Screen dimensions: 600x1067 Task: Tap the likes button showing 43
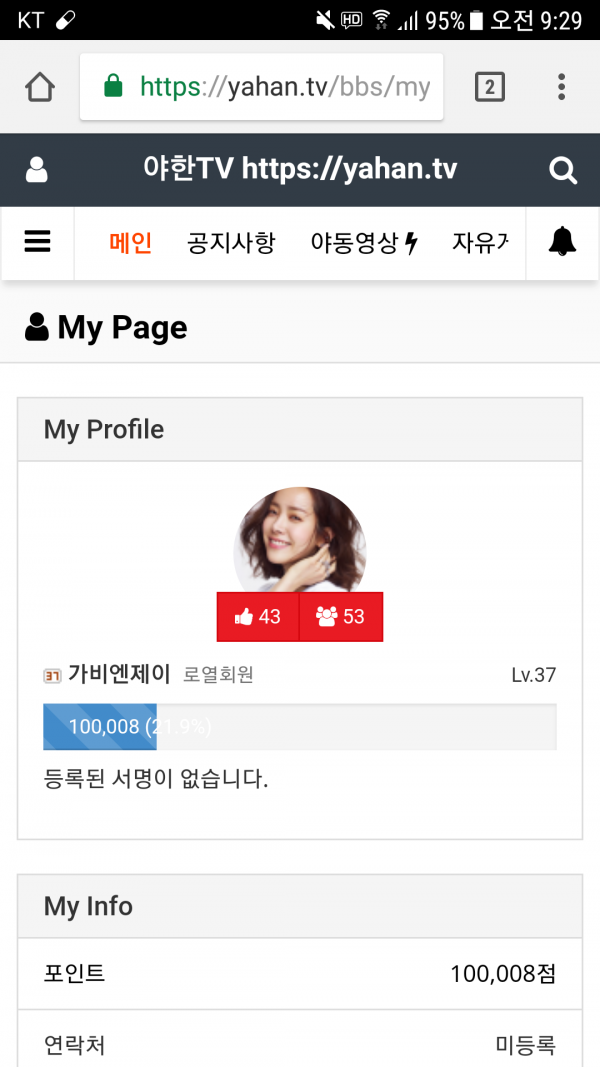258,617
